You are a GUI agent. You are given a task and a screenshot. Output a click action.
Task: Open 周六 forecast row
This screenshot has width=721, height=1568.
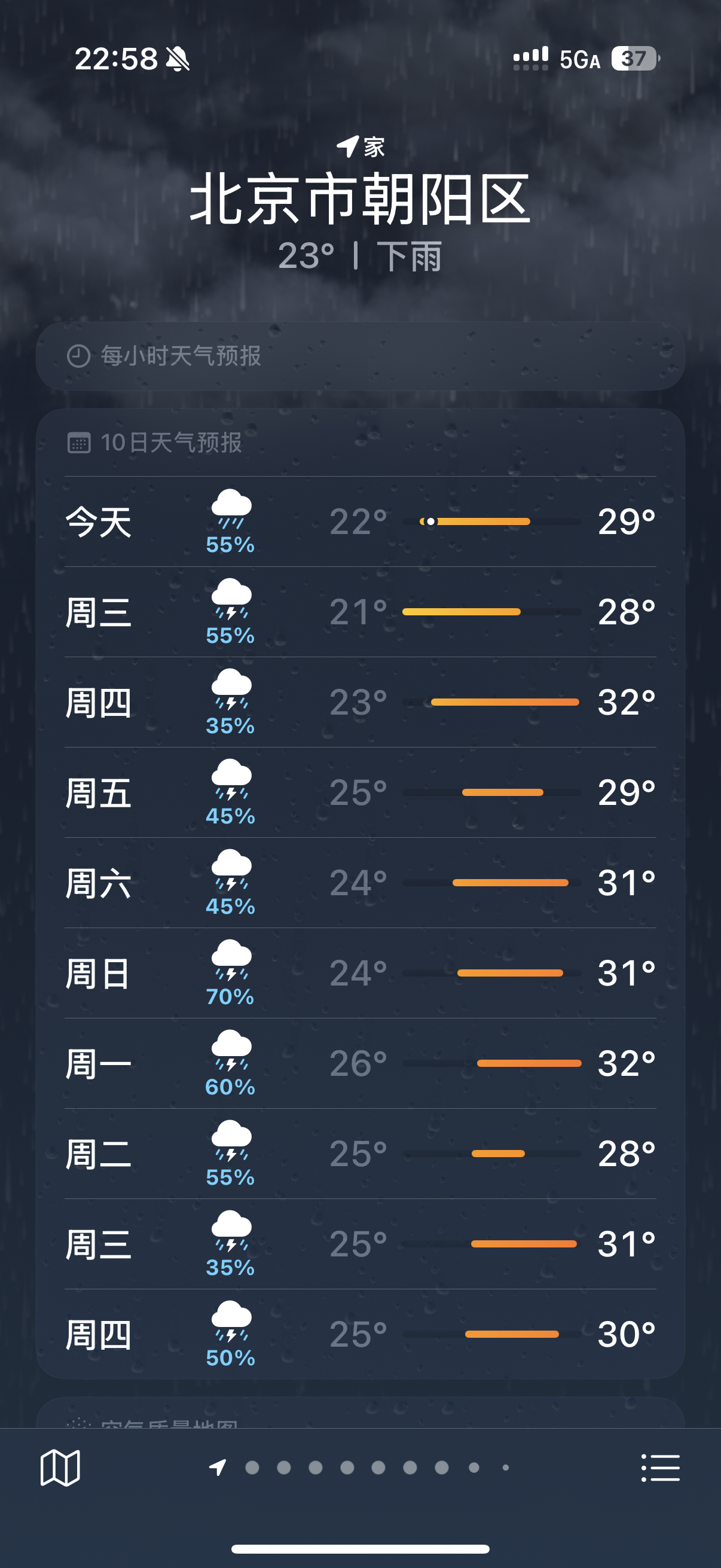(360, 883)
